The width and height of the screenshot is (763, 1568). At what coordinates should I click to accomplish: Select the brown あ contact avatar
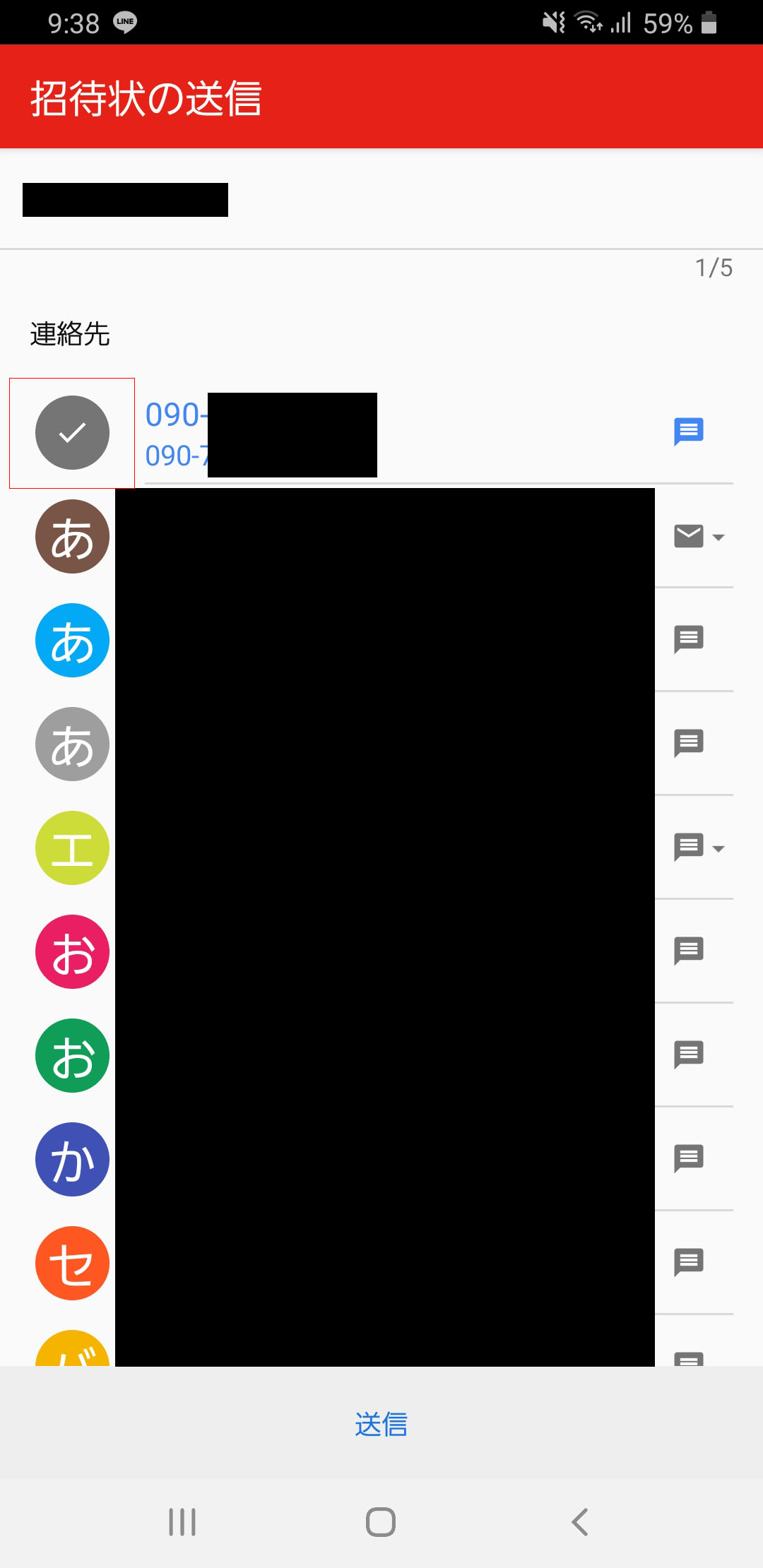click(71, 536)
